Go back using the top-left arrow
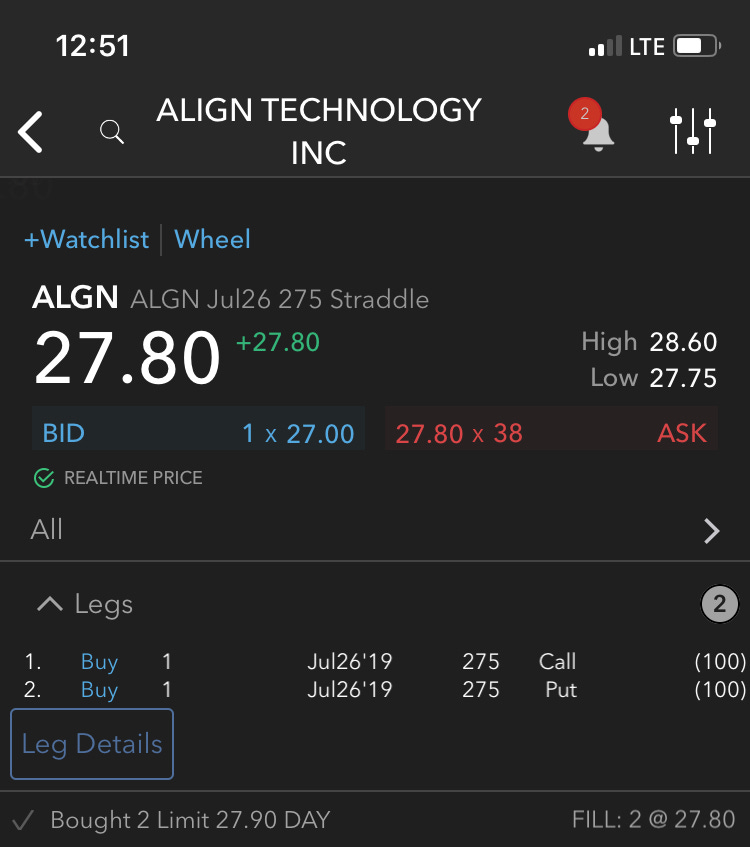 [30, 132]
